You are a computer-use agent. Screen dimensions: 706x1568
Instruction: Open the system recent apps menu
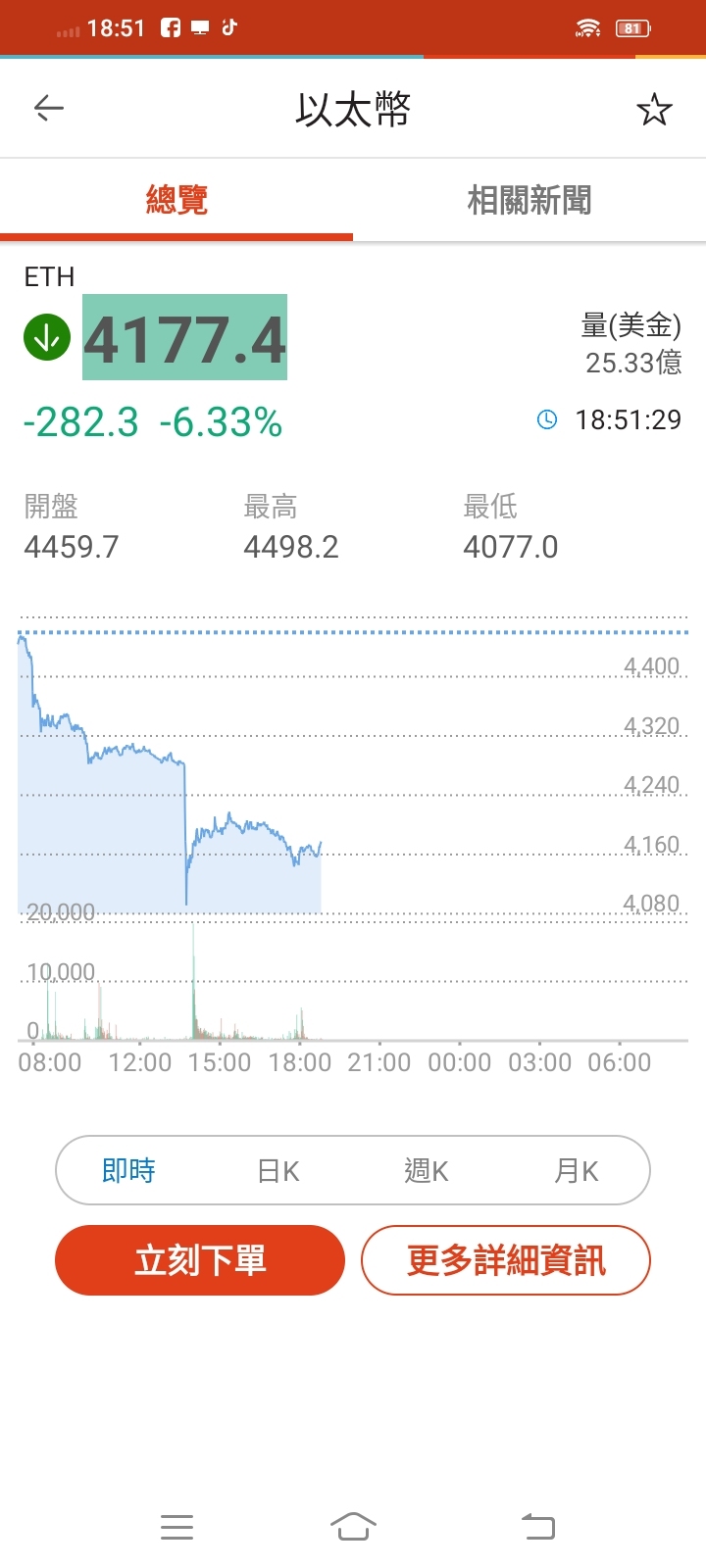coord(176,1526)
